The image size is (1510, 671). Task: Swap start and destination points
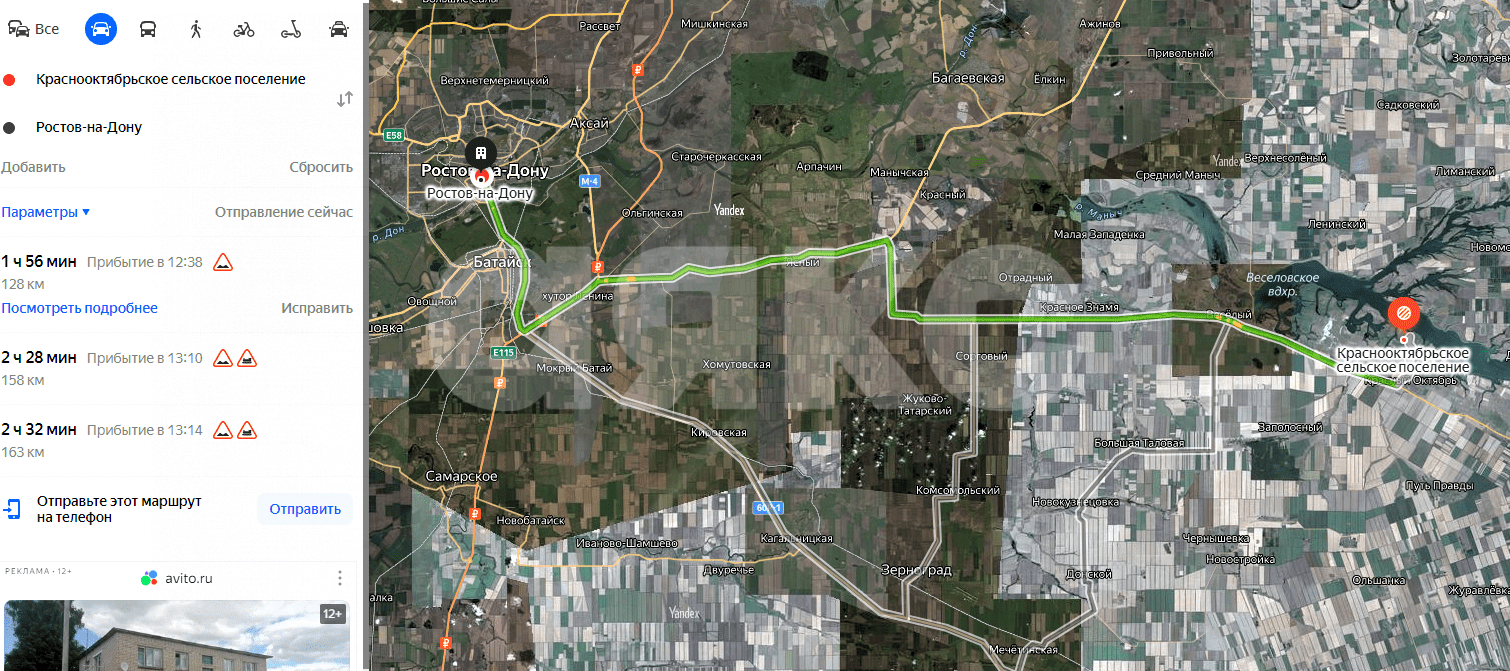(345, 99)
